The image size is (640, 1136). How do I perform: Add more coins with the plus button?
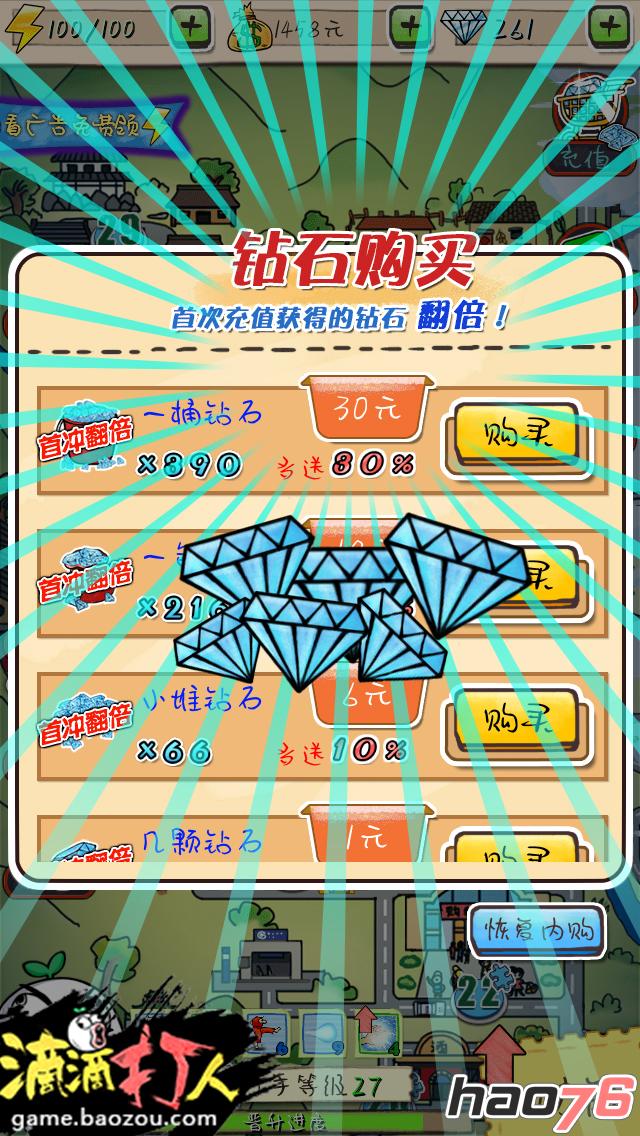[408, 25]
